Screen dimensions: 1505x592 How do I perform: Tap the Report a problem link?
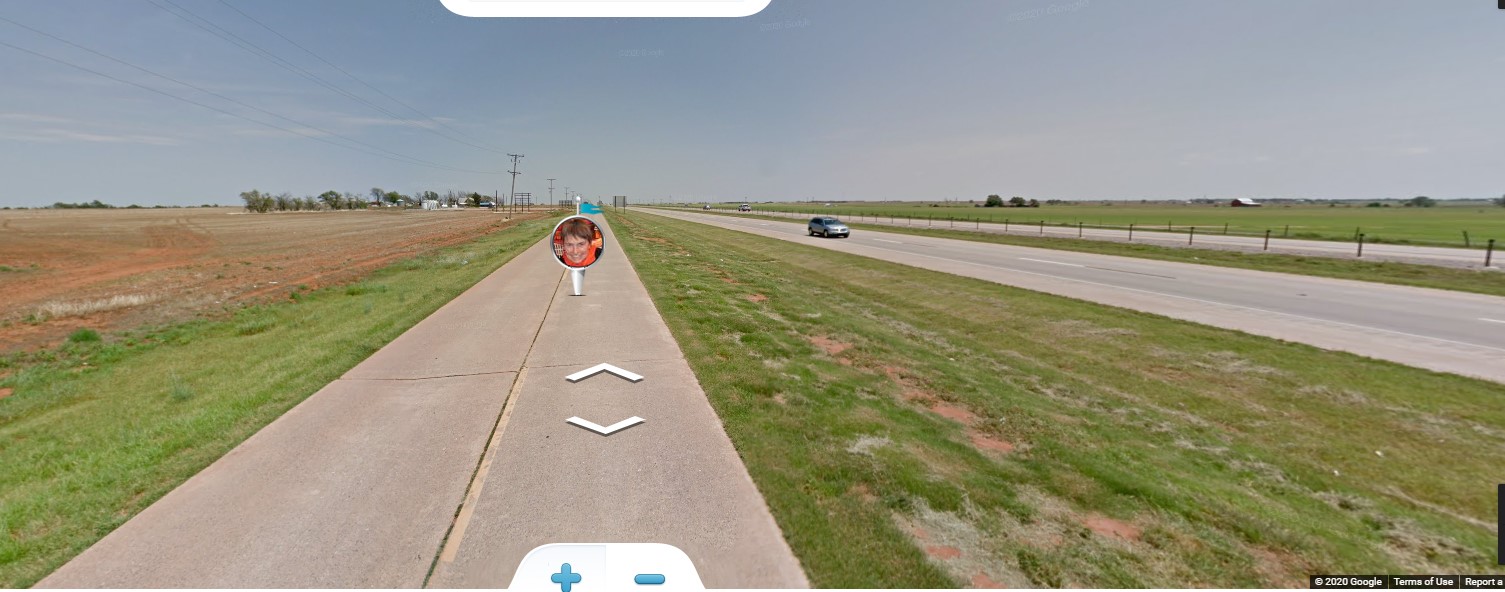coord(1483,582)
